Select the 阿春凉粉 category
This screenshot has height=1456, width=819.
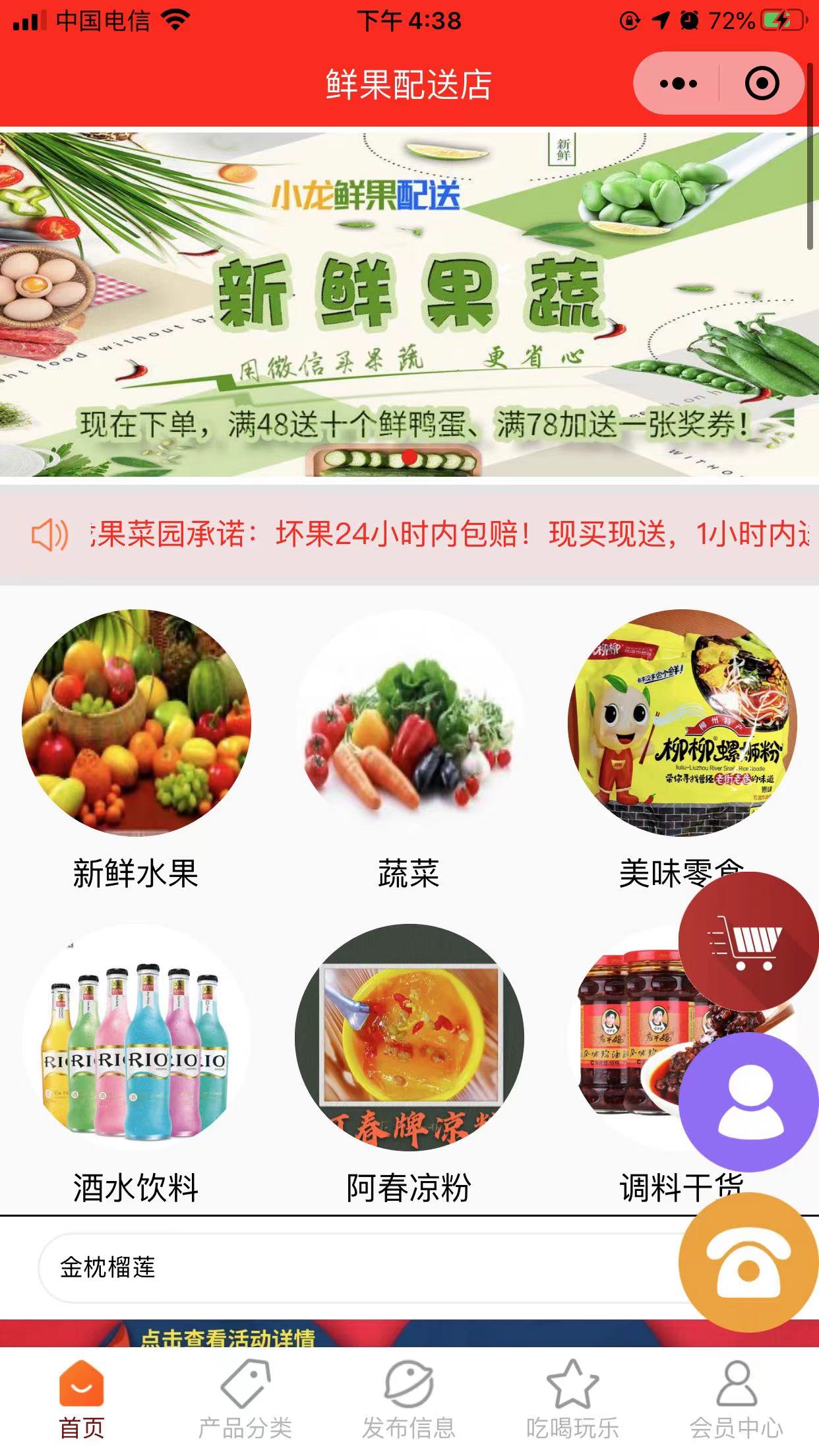[409, 1039]
